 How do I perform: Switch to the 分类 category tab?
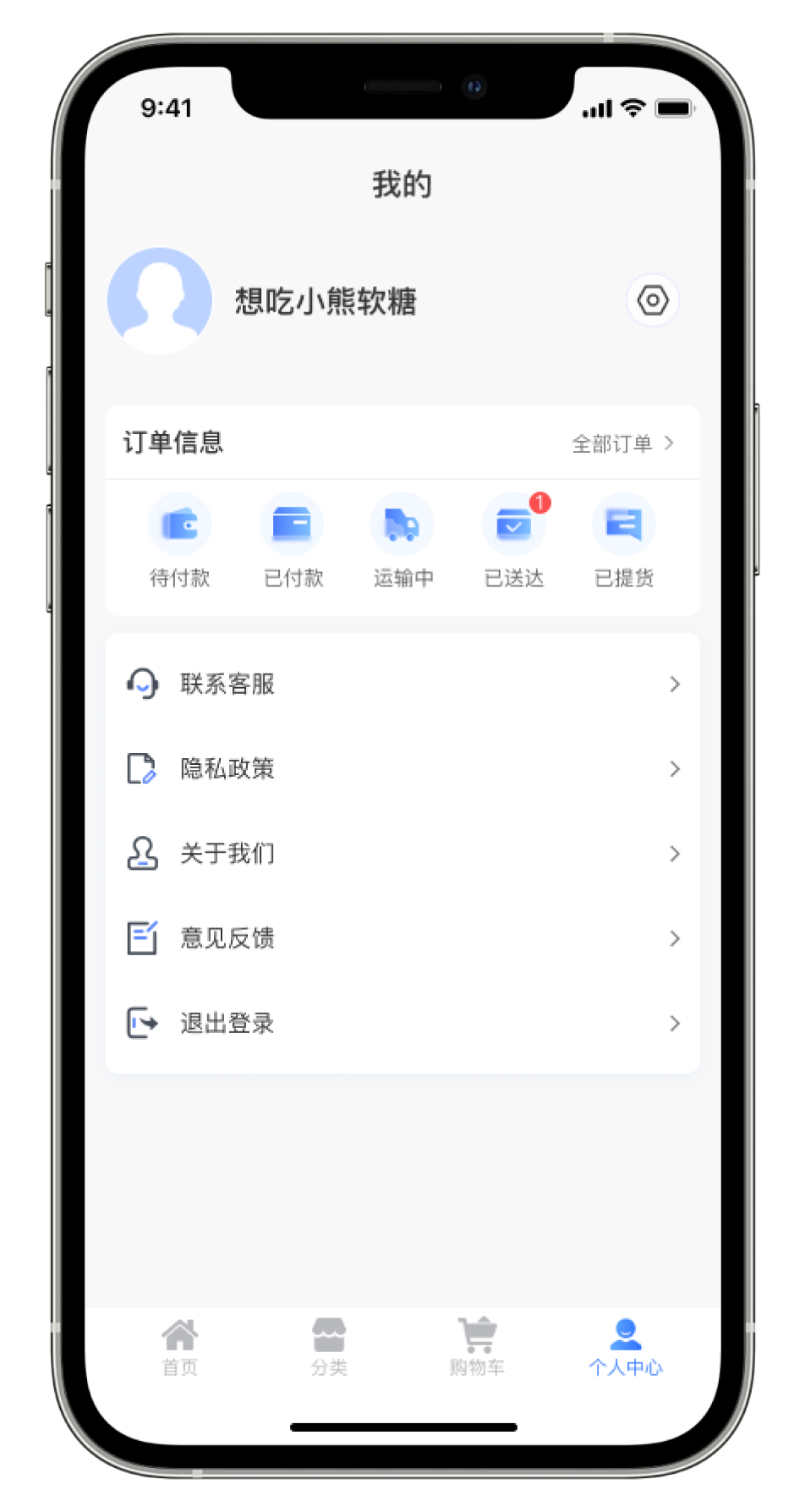[329, 1347]
